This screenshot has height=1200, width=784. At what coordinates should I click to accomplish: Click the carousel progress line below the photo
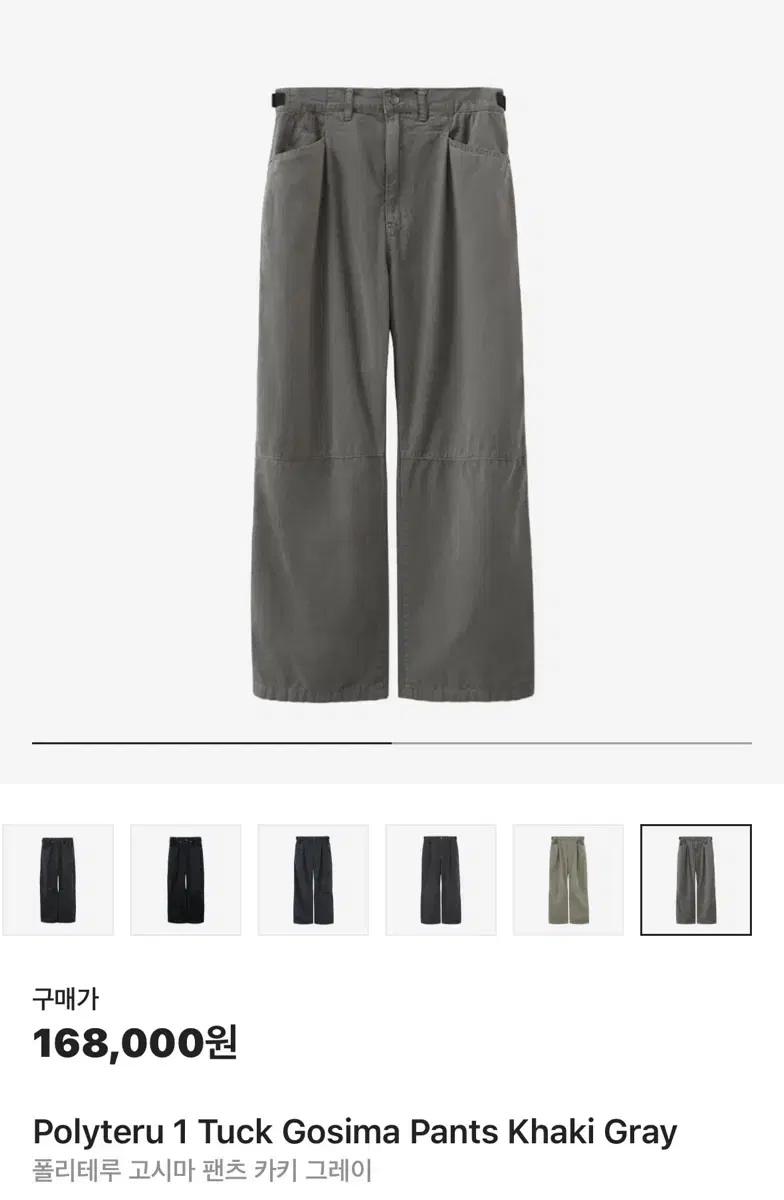pyautogui.click(x=390, y=742)
